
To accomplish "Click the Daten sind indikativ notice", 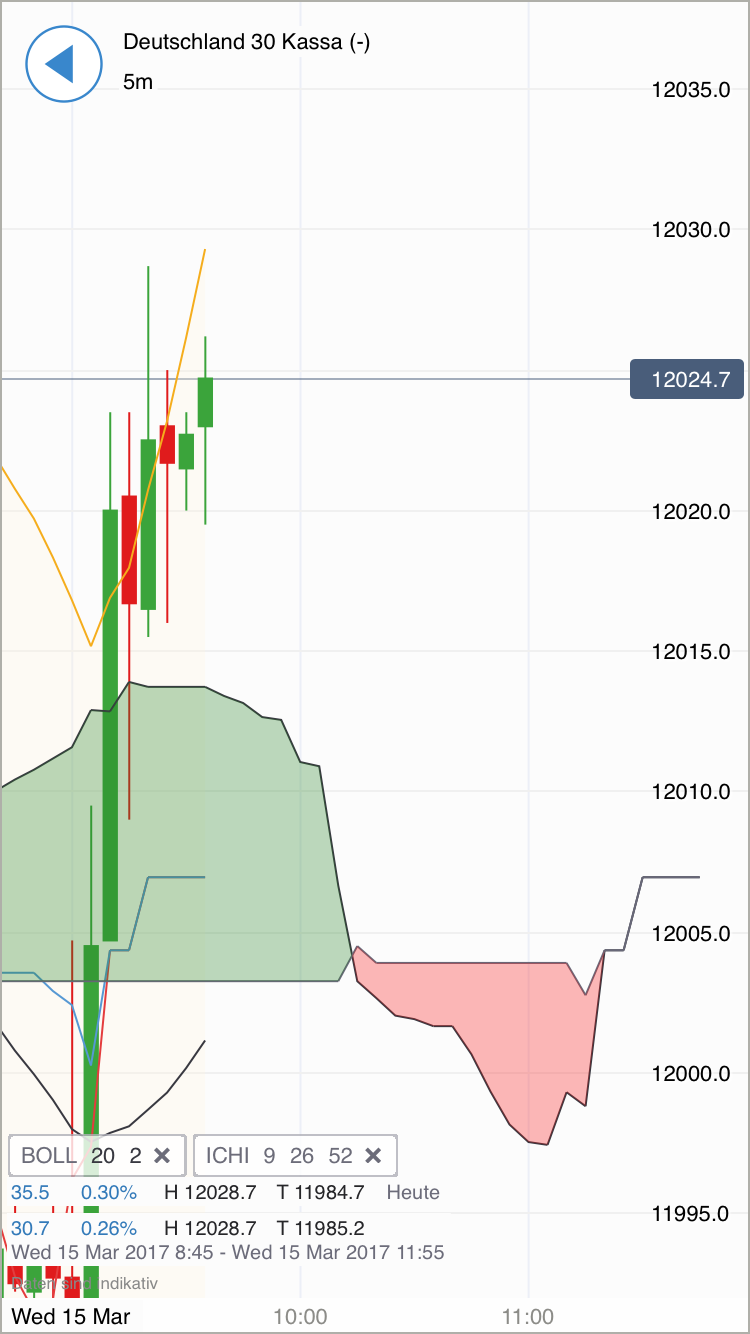I will [85, 1283].
